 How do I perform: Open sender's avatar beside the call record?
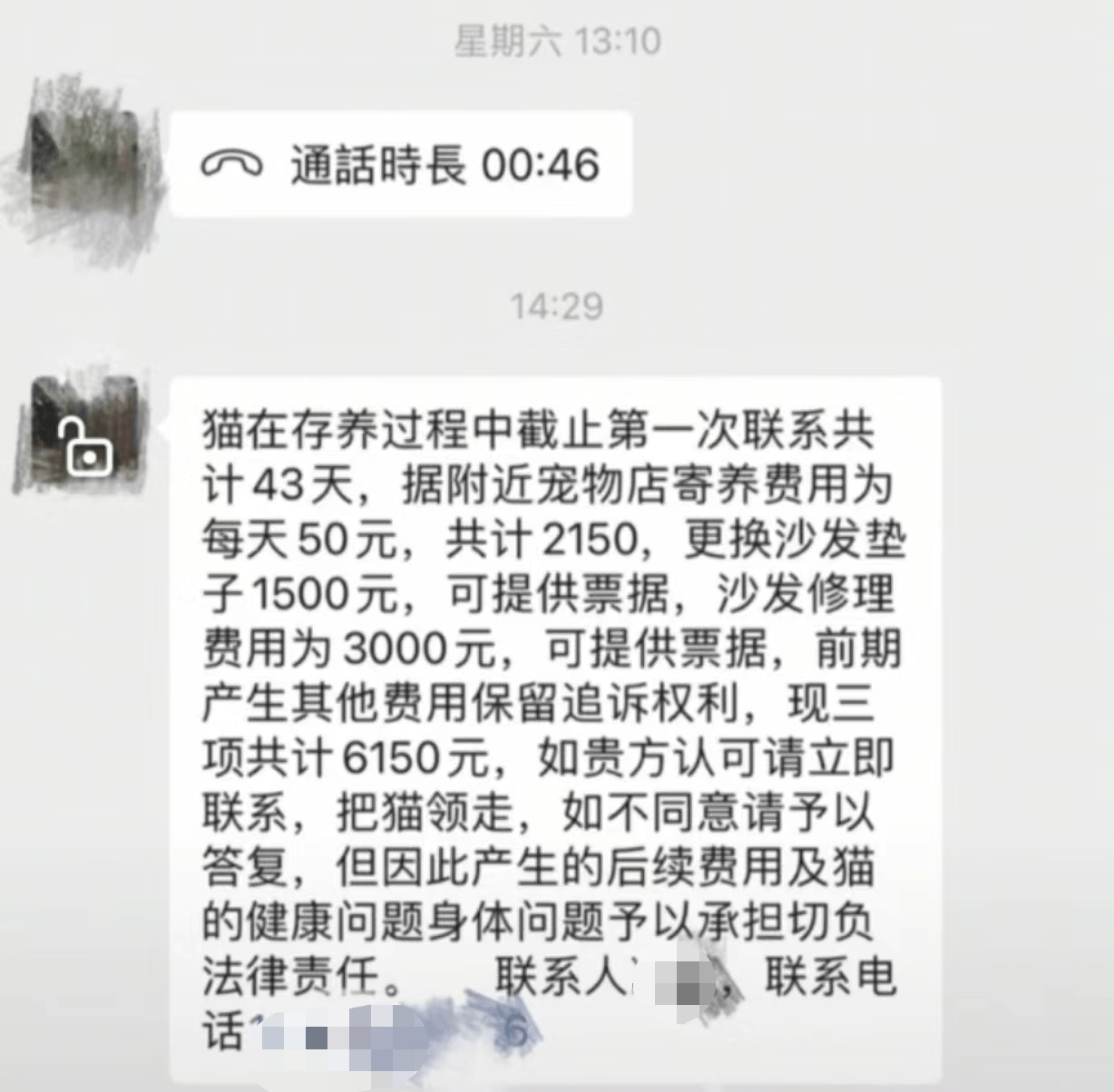(x=87, y=163)
